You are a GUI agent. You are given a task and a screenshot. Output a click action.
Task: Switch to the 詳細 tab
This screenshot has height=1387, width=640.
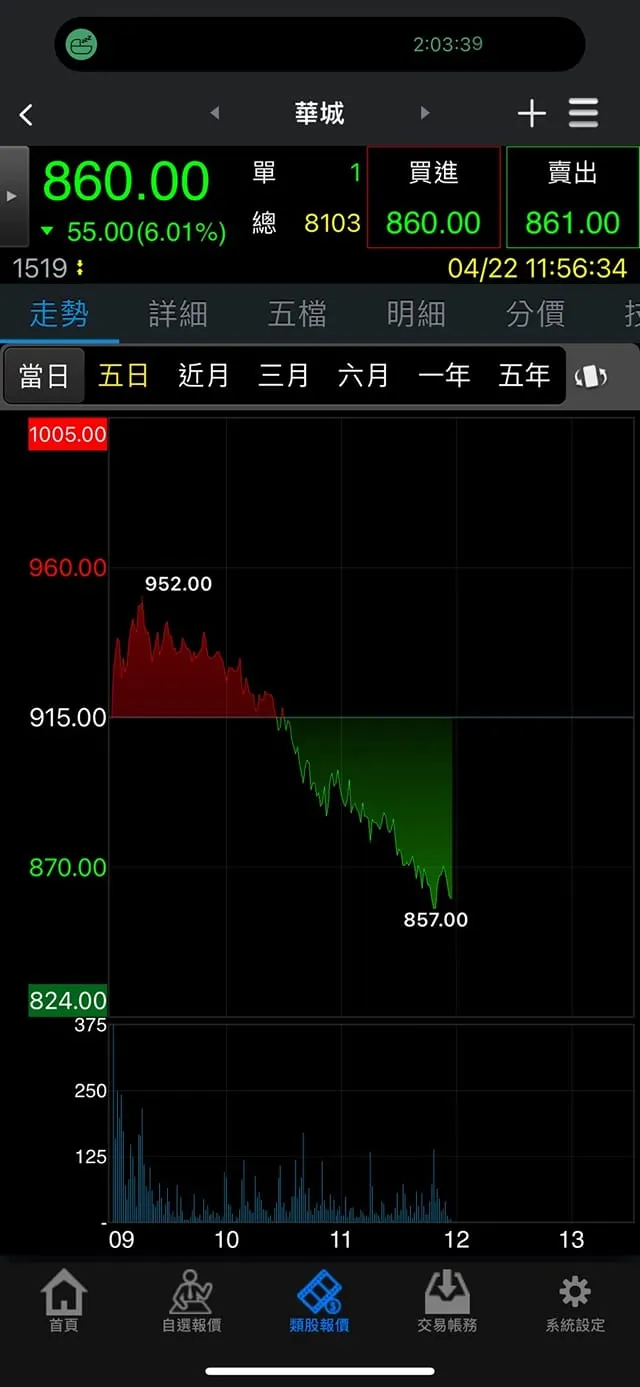click(x=178, y=314)
